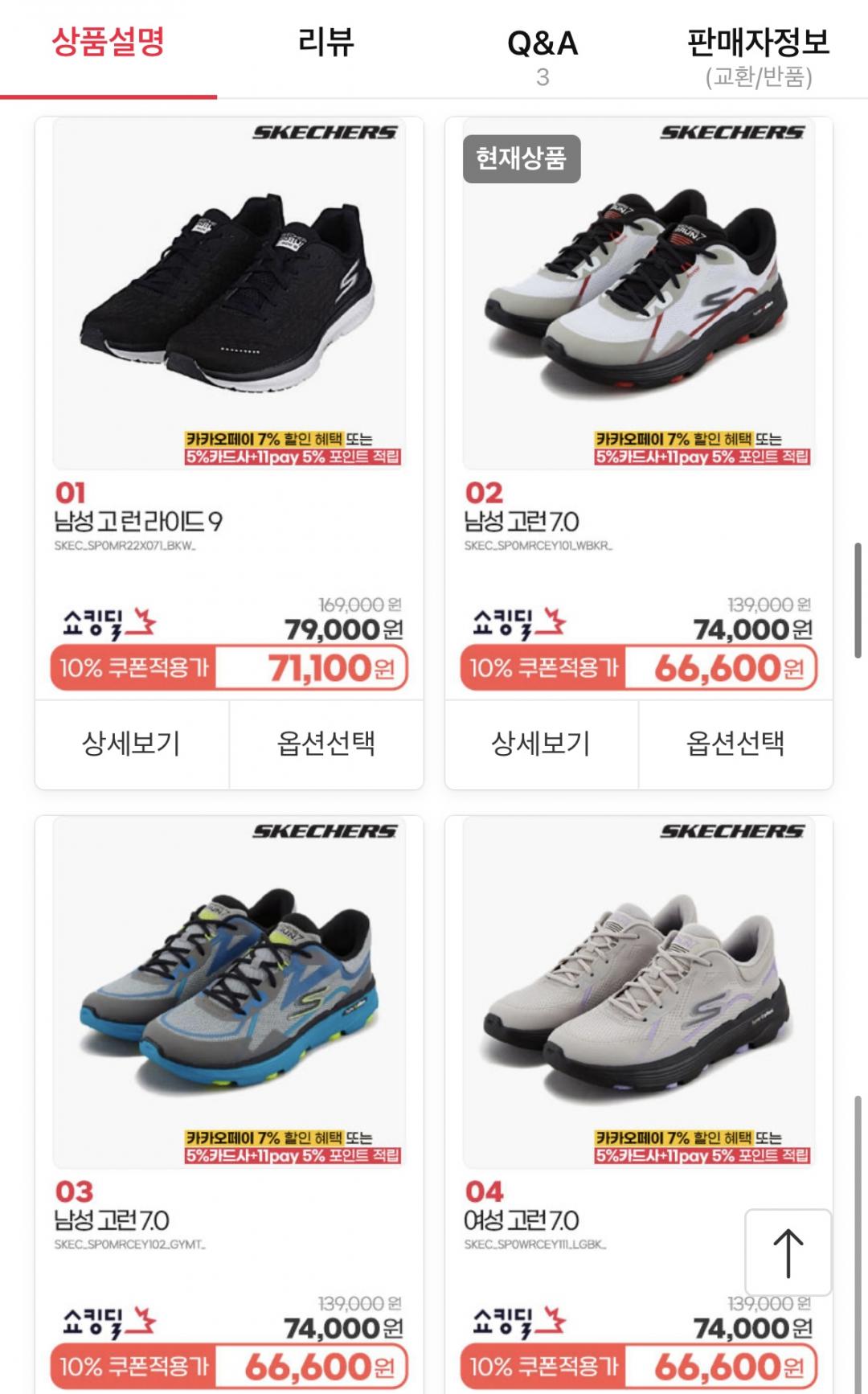Tap 상세보기 for product 02 남성 고런 7.0
Image resolution: width=868 pixels, height=1394 pixels.
tap(541, 744)
